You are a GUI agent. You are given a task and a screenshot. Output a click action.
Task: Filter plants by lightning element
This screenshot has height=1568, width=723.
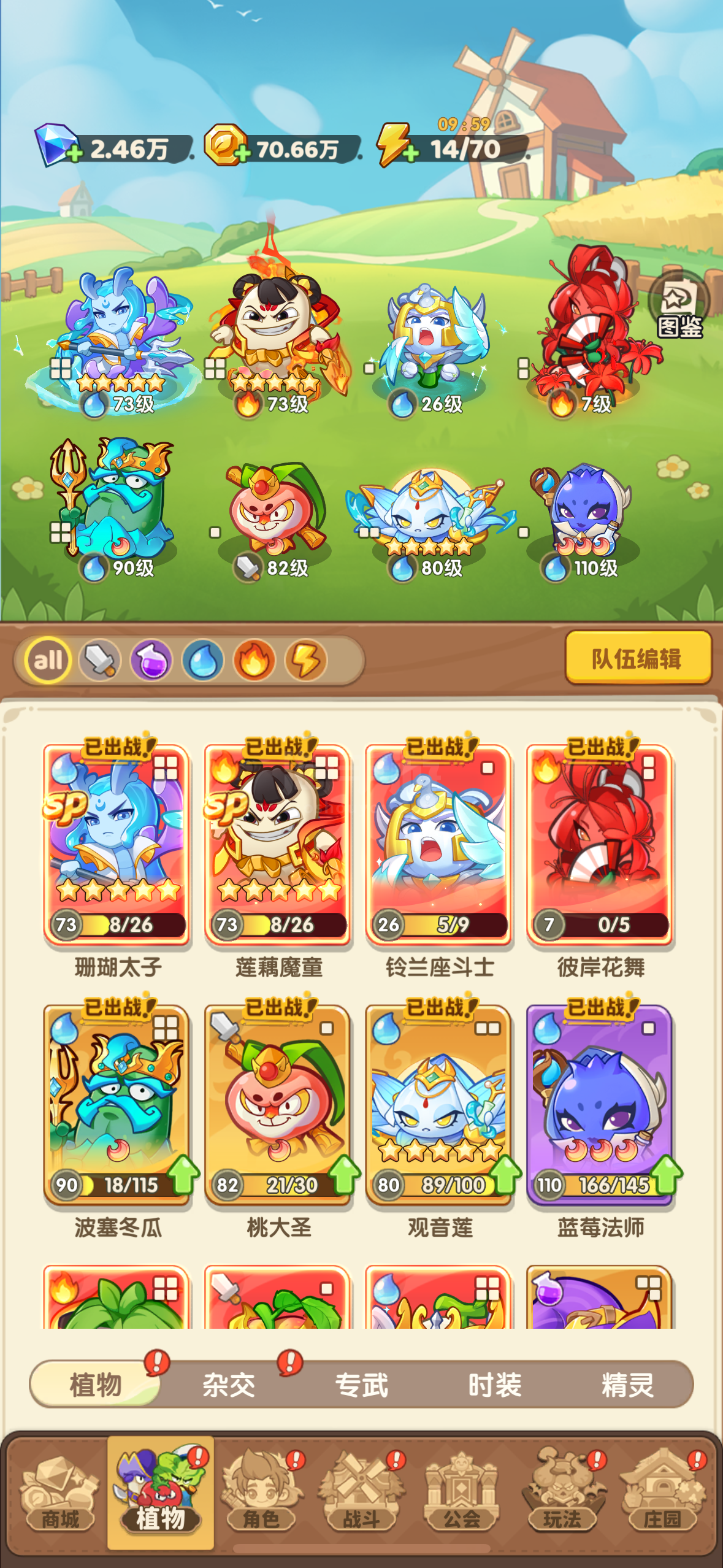click(305, 660)
